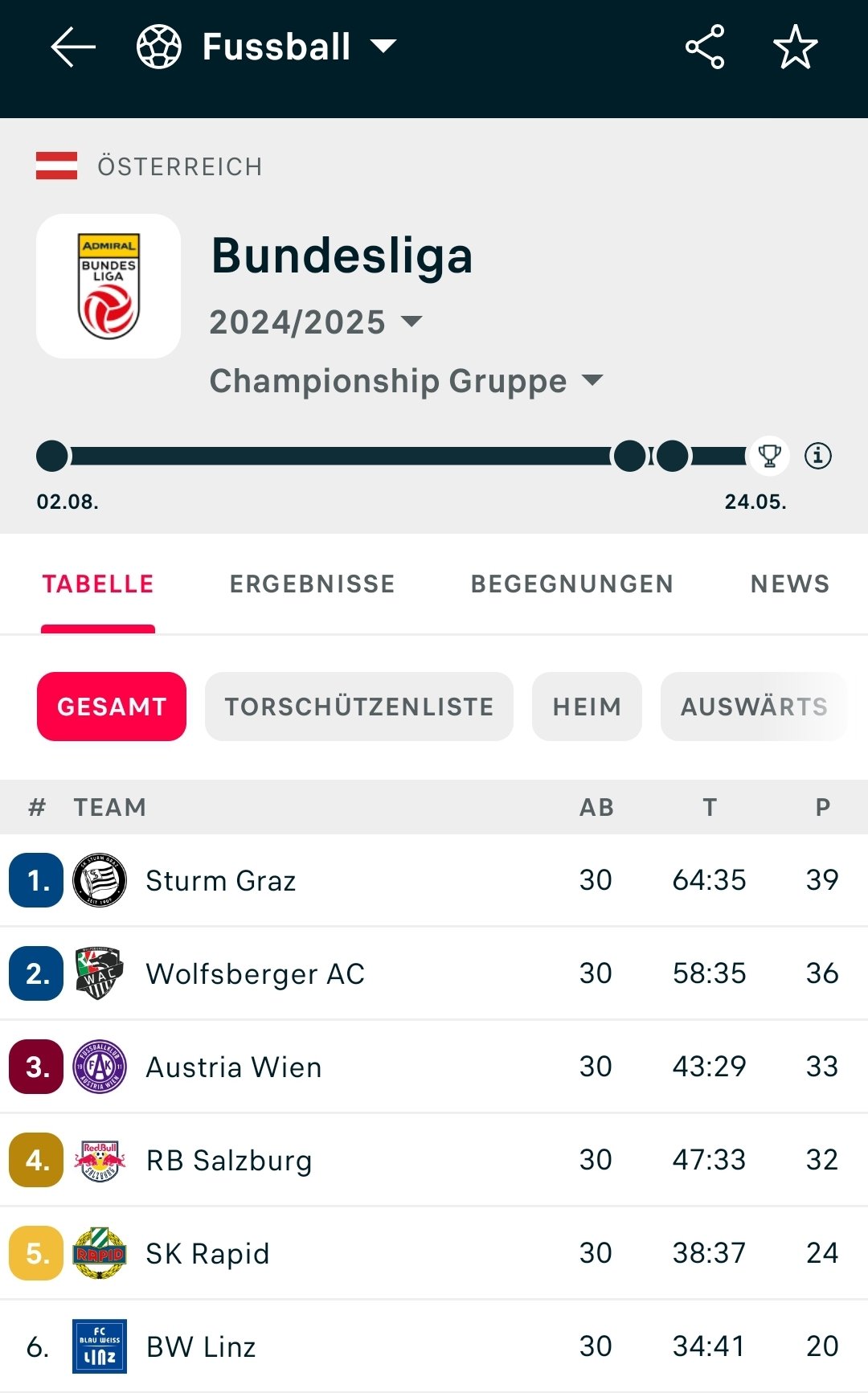Open the BW Linz team row
The image size is (868, 1393).
pyautogui.click(x=434, y=1346)
